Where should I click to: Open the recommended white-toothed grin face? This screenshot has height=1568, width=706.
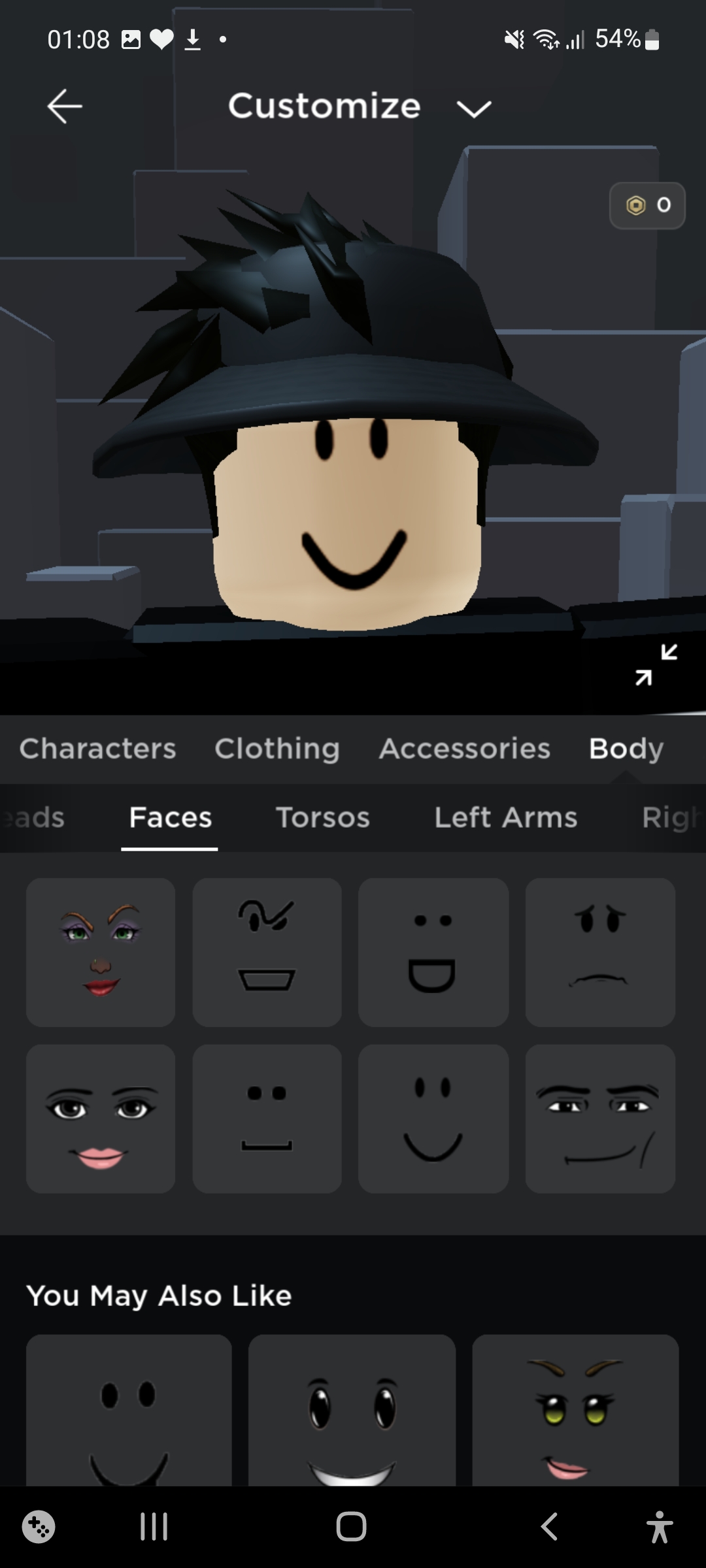(352, 1413)
